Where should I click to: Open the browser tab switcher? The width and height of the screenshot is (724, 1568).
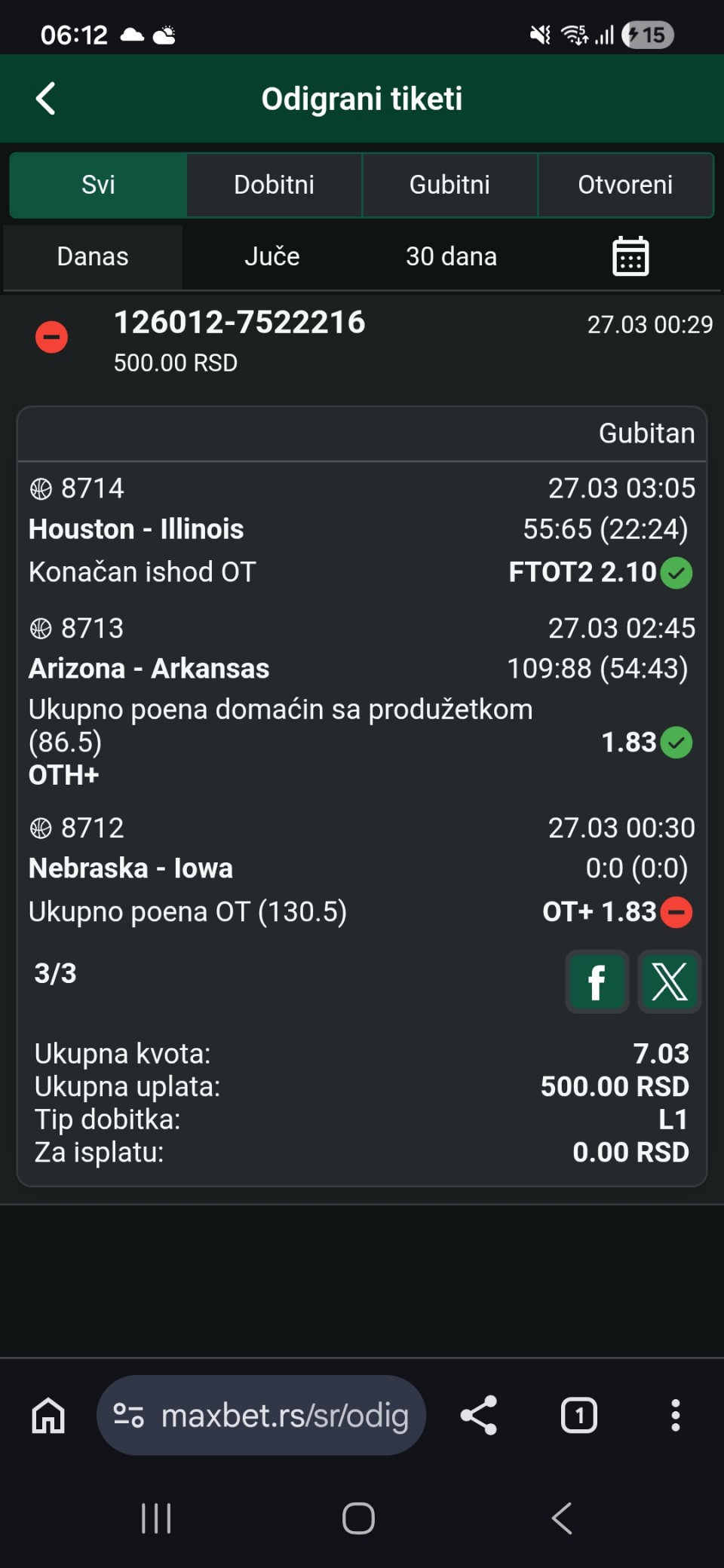pos(578,1415)
